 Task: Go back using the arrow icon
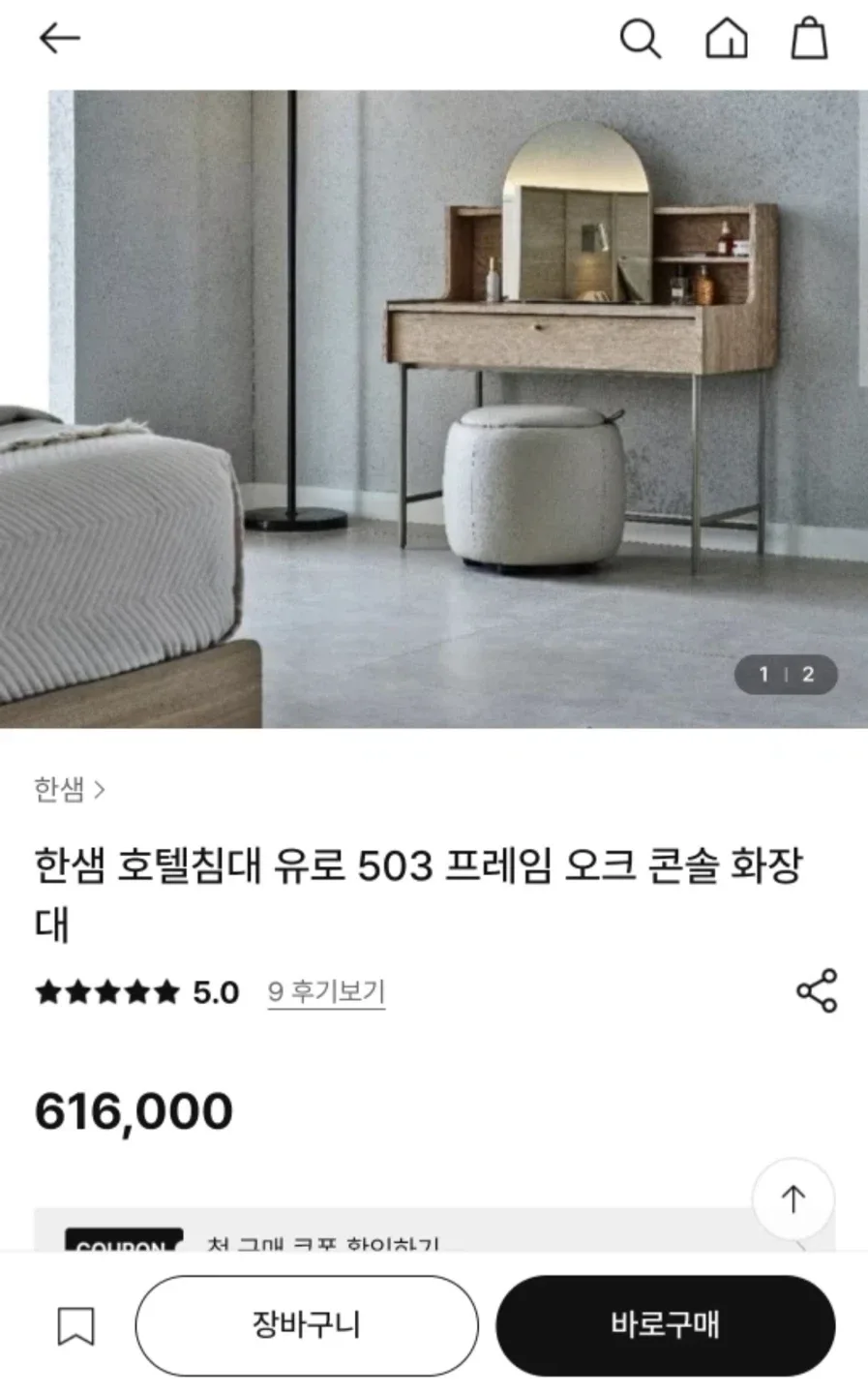tap(59, 39)
